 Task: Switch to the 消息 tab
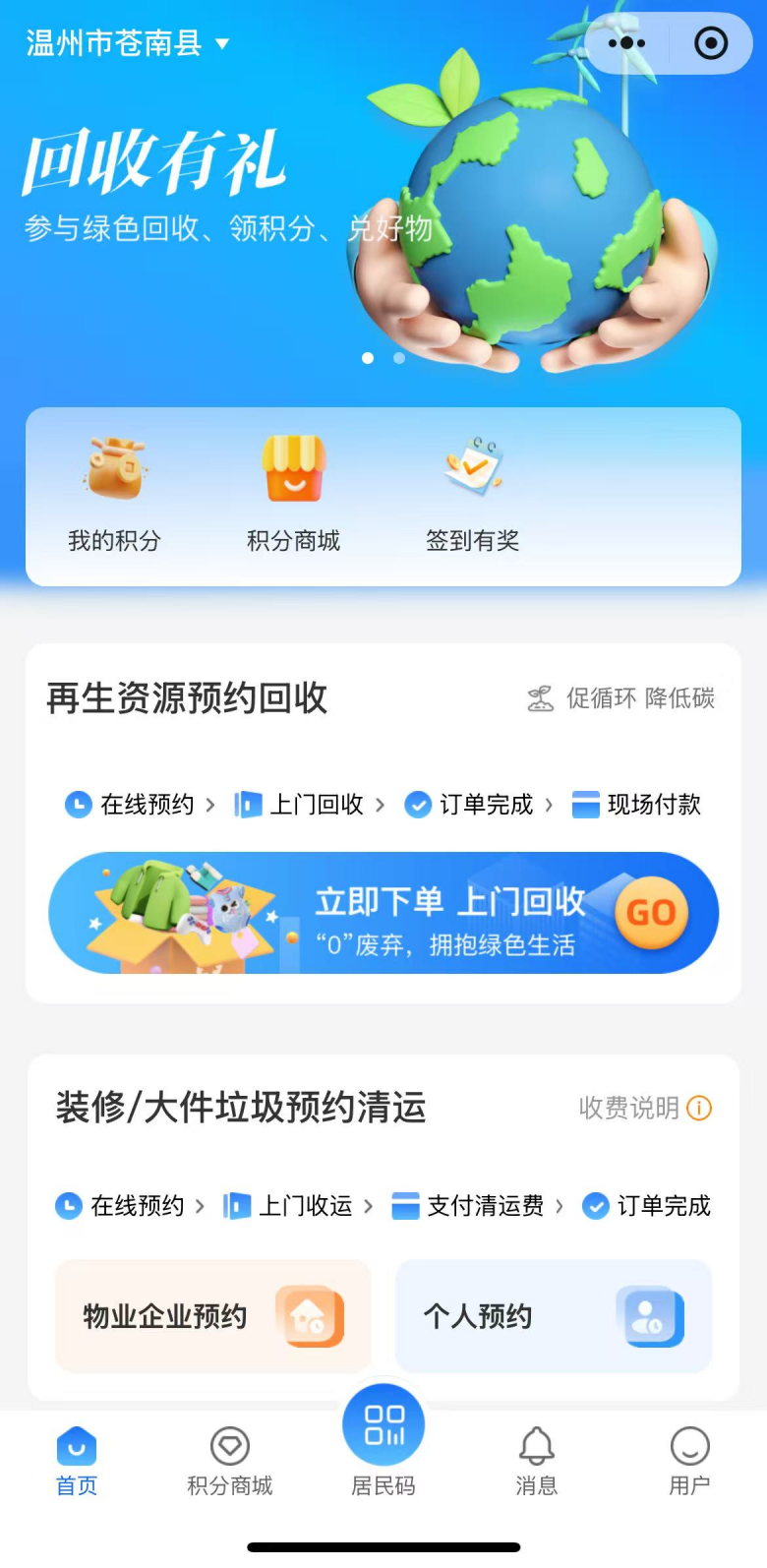537,1461
